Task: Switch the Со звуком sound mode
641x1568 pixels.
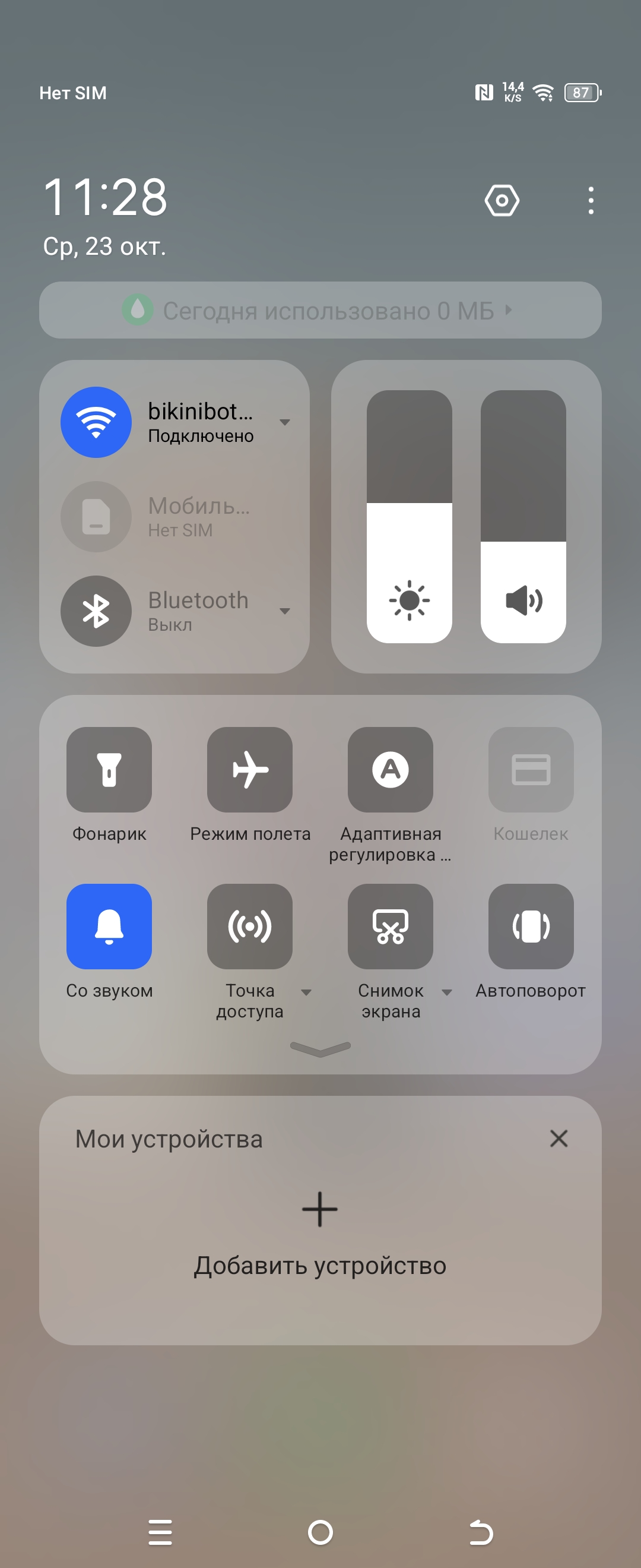Action: pos(109,927)
